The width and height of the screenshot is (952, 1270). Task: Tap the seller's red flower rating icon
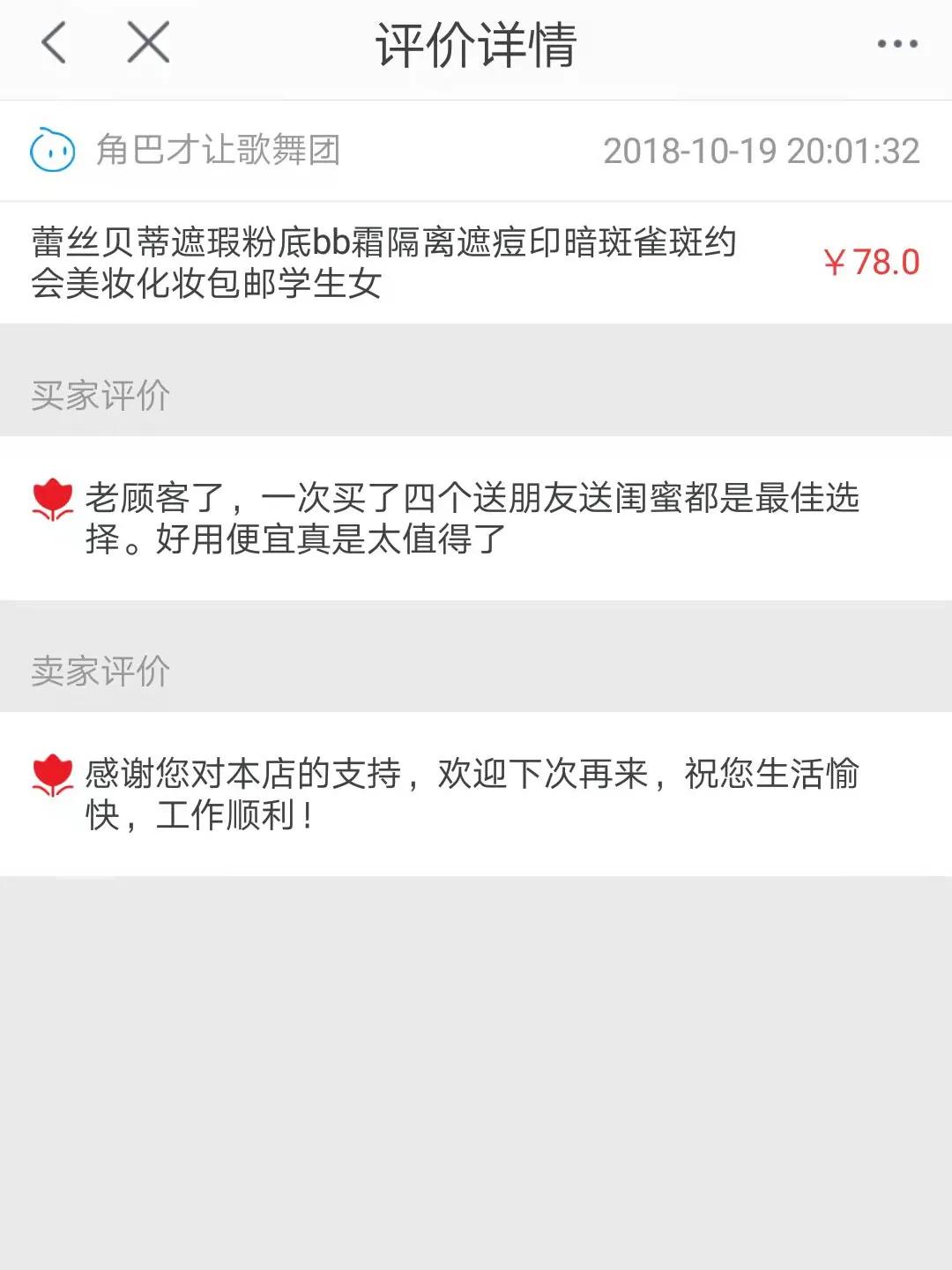coord(52,773)
